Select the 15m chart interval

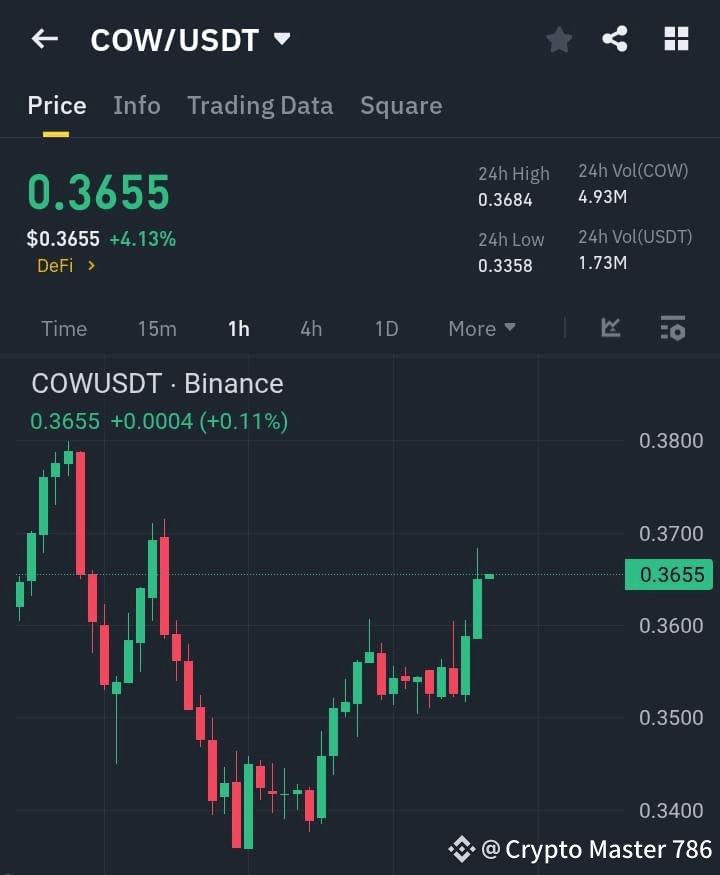pyautogui.click(x=157, y=328)
